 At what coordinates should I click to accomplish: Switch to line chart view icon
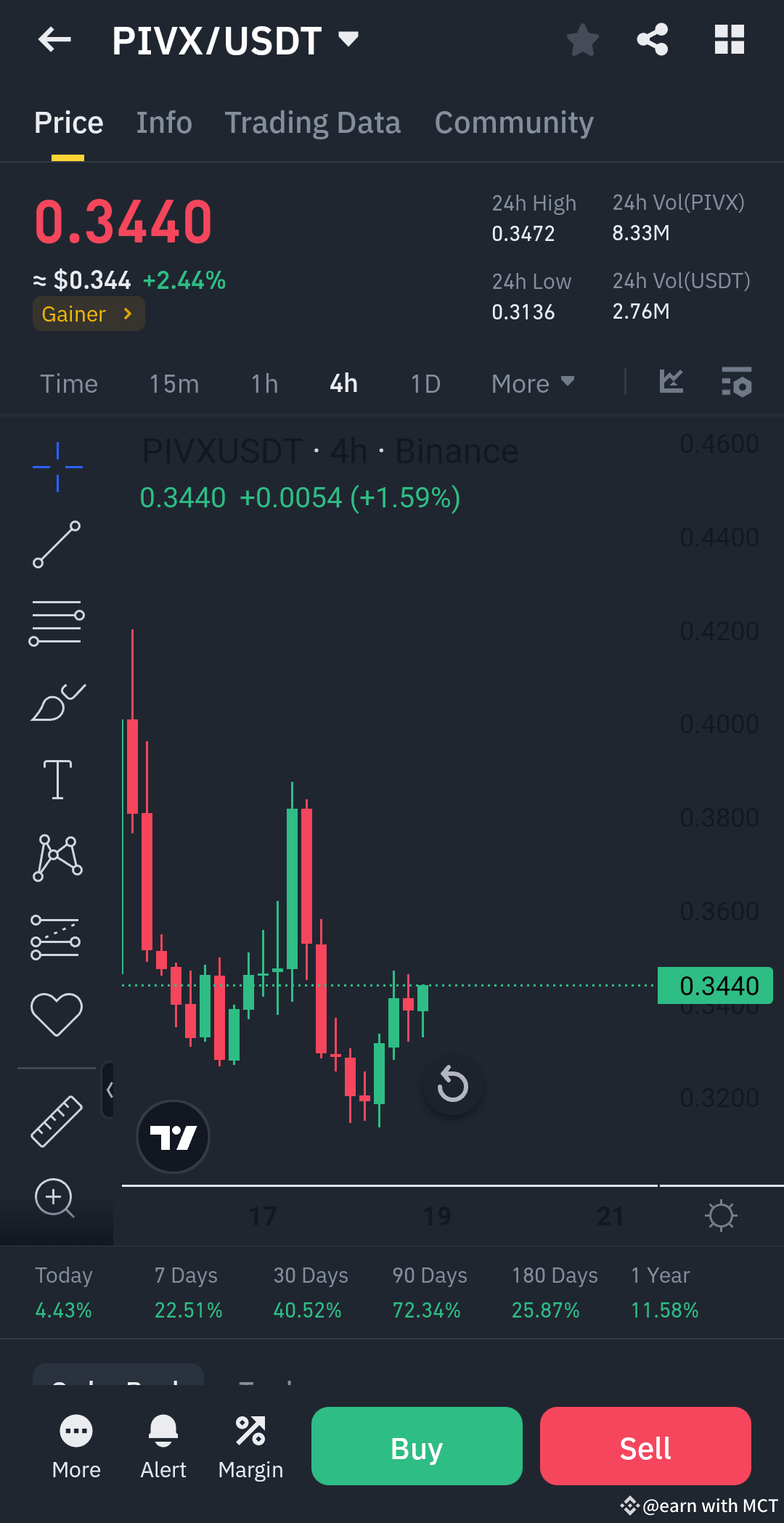(x=671, y=380)
